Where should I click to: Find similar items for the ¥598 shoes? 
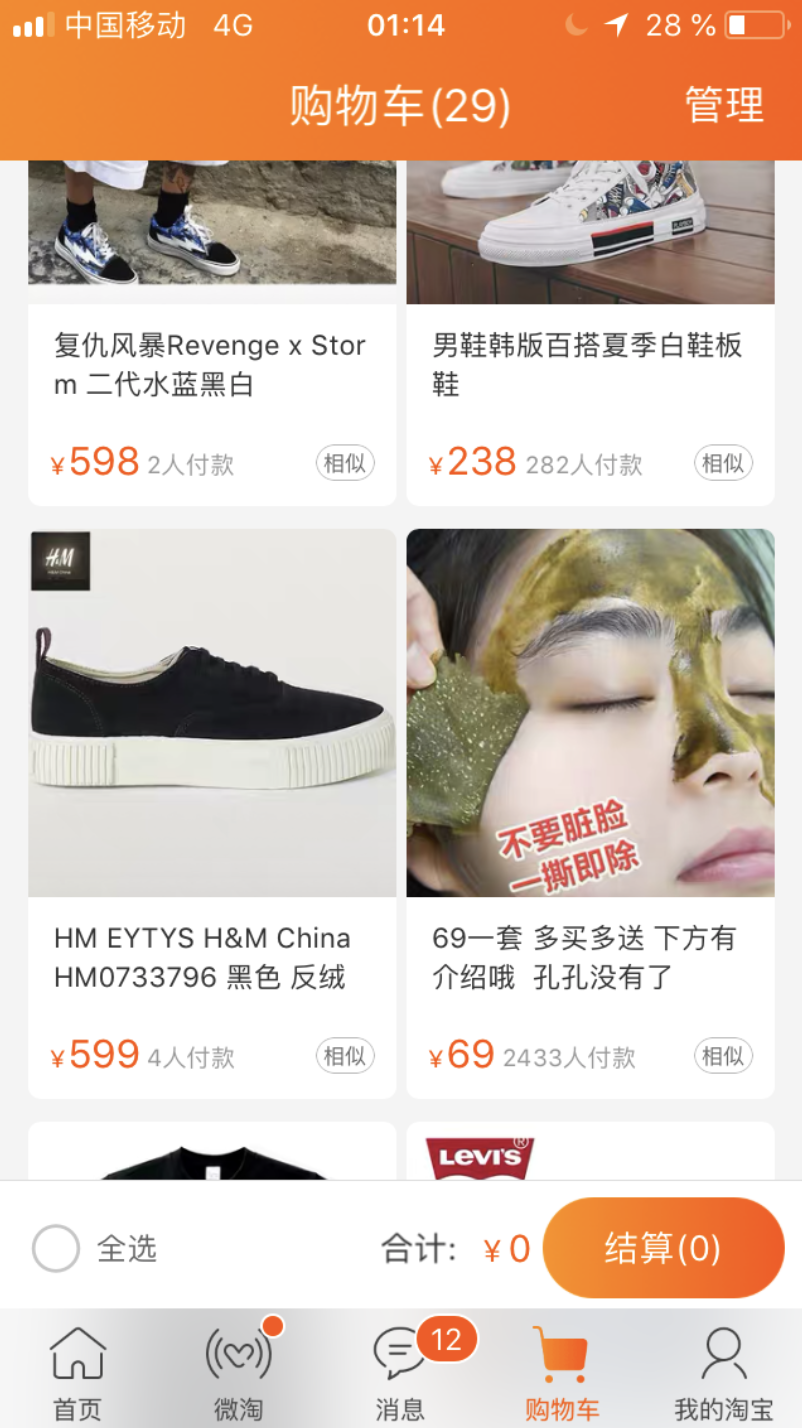pyautogui.click(x=345, y=463)
